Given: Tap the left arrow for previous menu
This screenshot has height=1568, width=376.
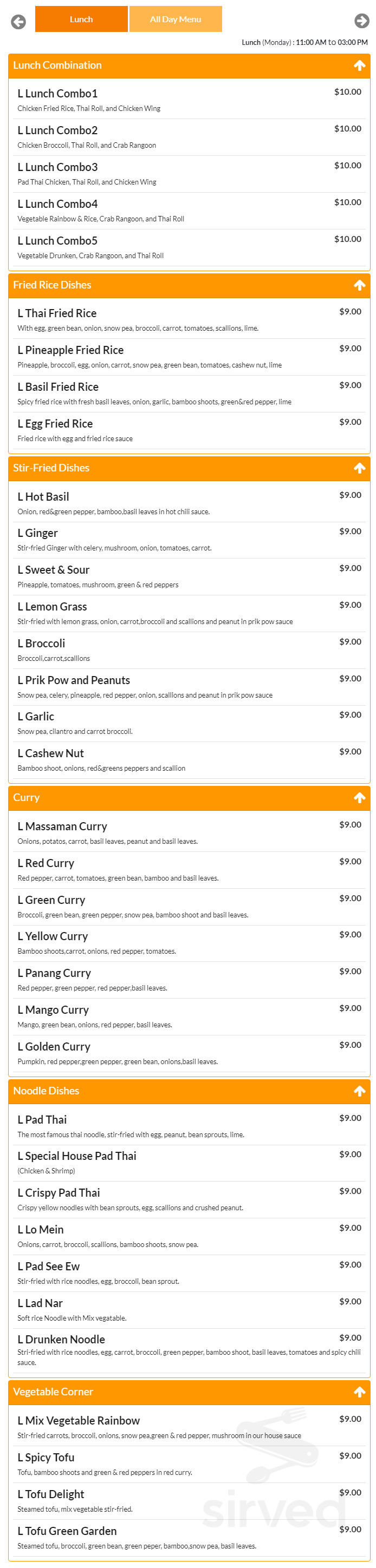Looking at the screenshot, I should click(x=19, y=22).
